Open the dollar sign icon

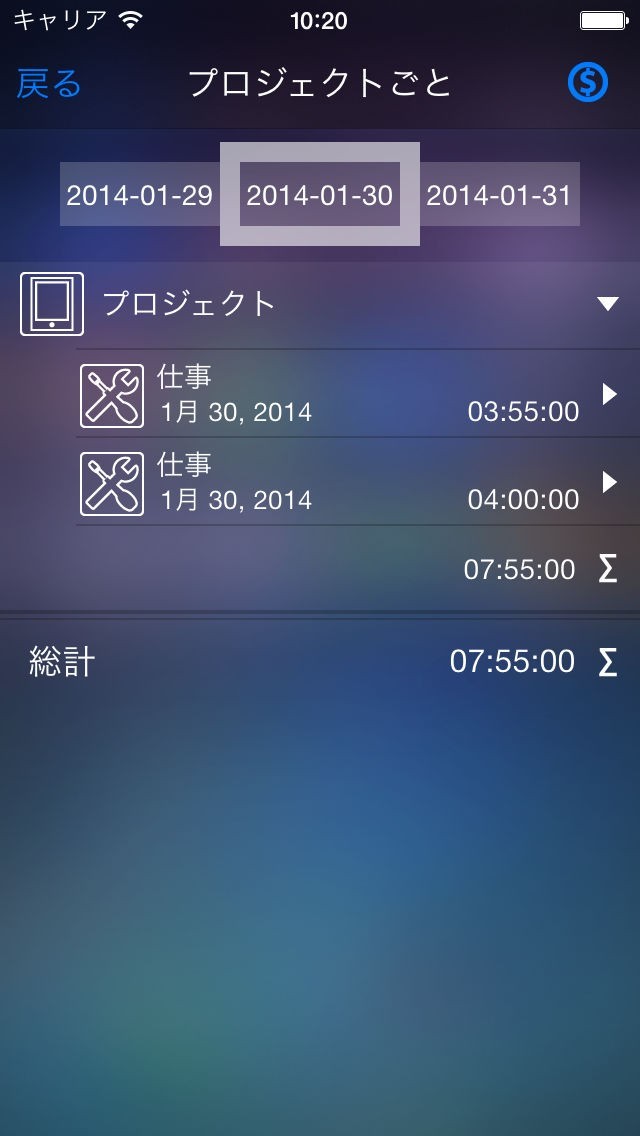coord(588,83)
